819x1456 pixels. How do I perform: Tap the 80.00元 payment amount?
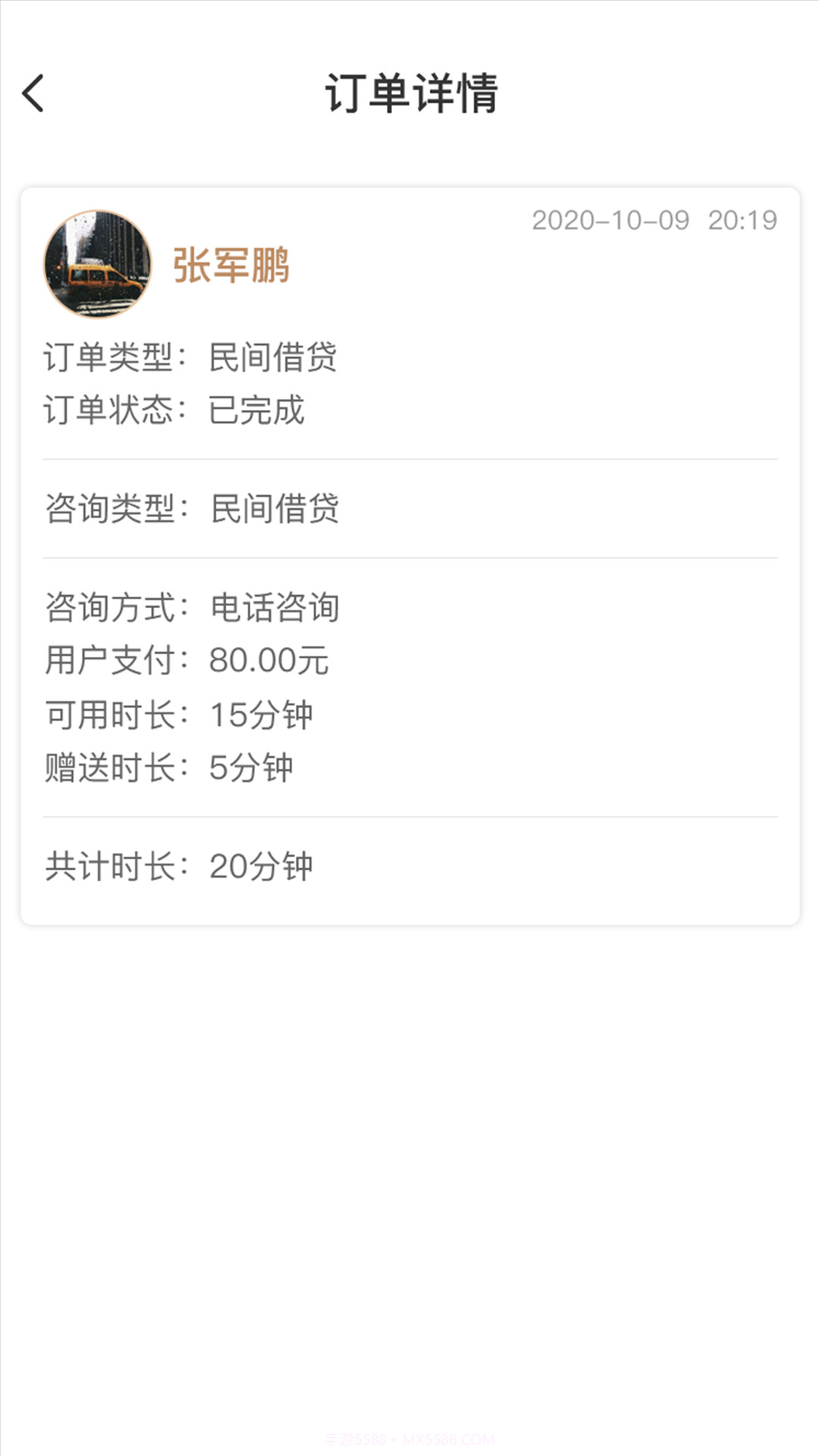coord(269,660)
